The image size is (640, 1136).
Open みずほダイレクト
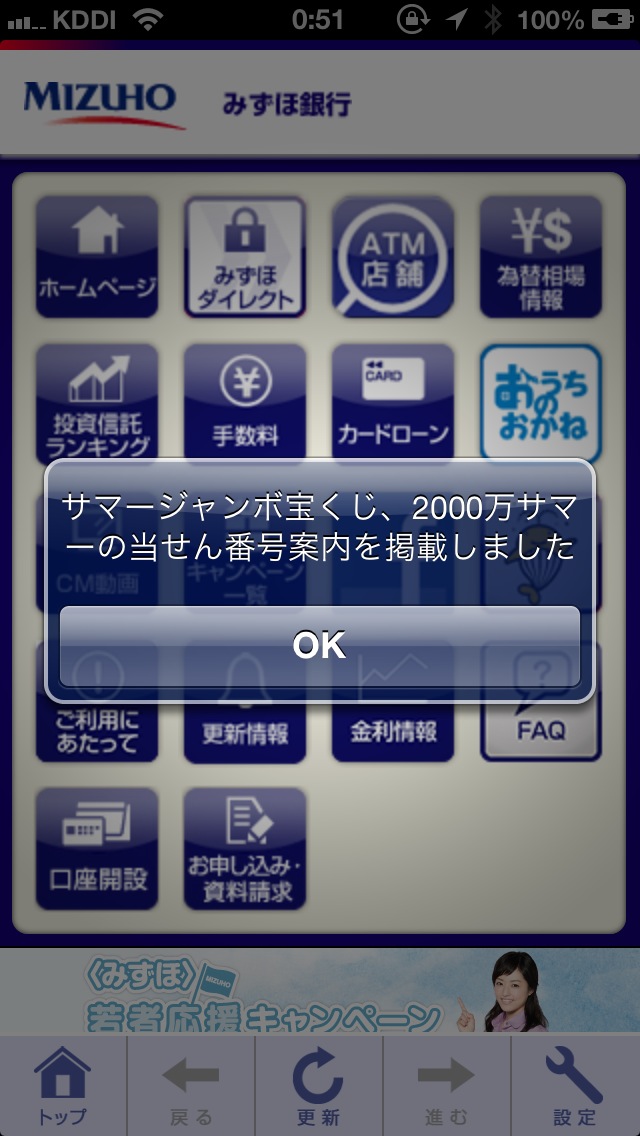(x=245, y=257)
